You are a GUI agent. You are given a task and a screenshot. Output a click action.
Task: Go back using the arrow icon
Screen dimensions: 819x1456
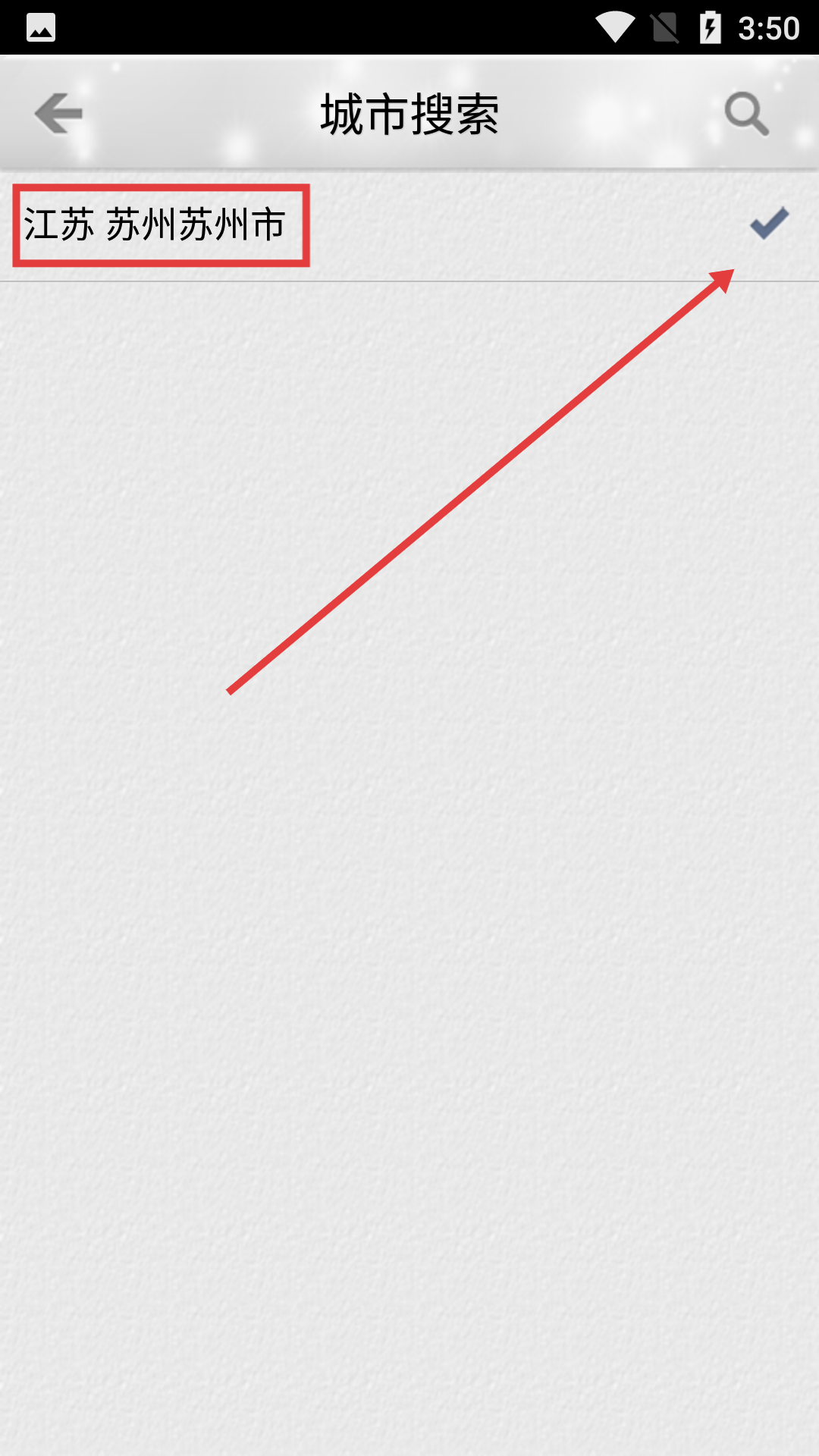click(58, 114)
